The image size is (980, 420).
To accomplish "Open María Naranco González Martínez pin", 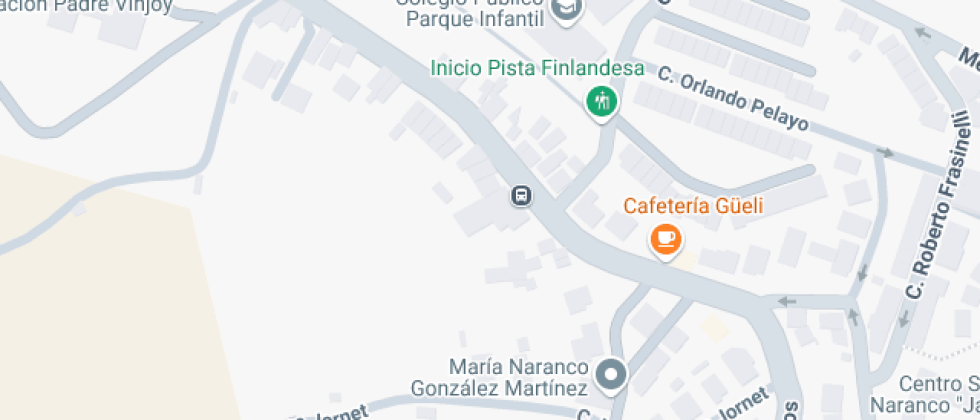I will [610, 375].
